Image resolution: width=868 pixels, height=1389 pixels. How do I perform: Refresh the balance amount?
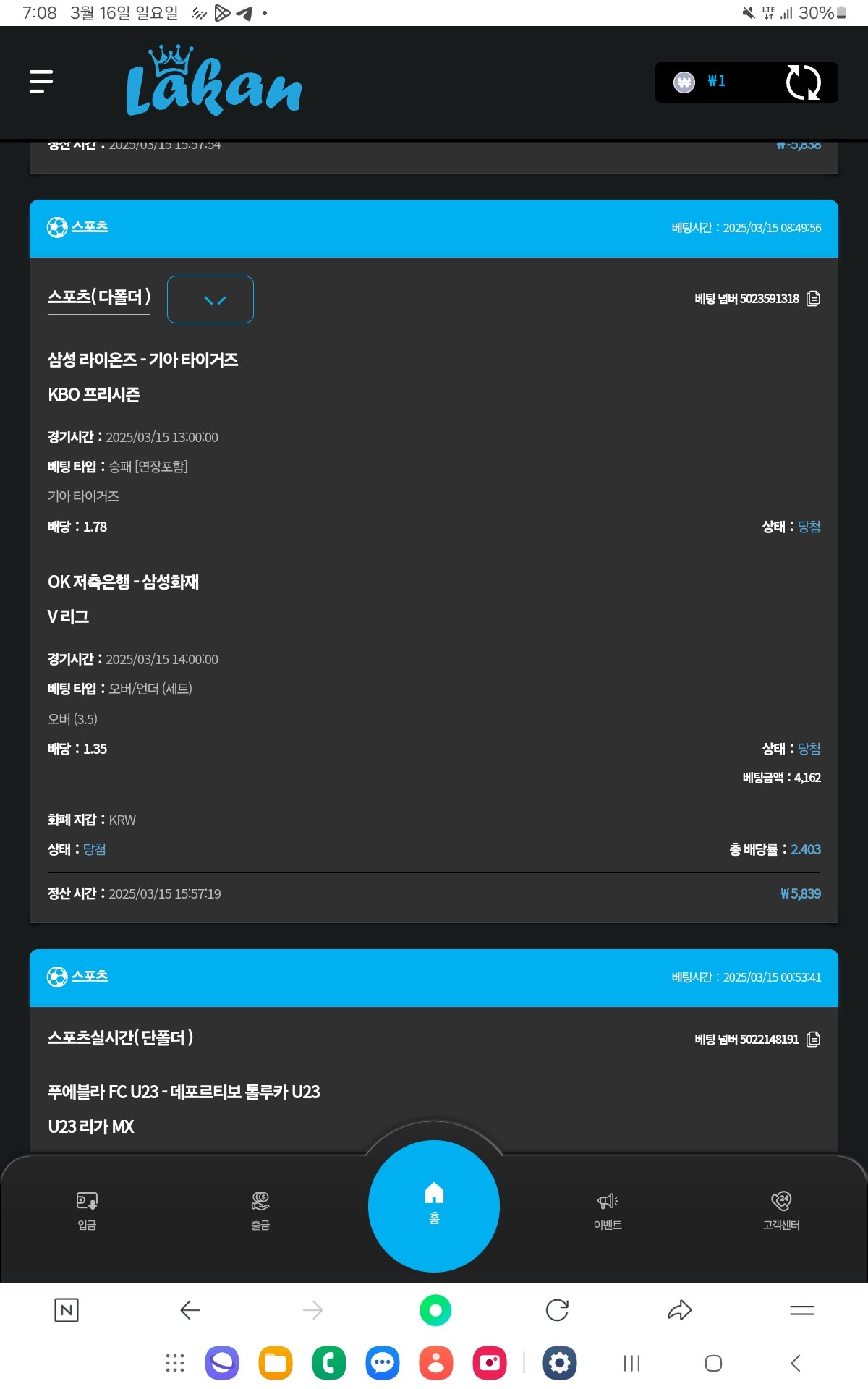(803, 82)
